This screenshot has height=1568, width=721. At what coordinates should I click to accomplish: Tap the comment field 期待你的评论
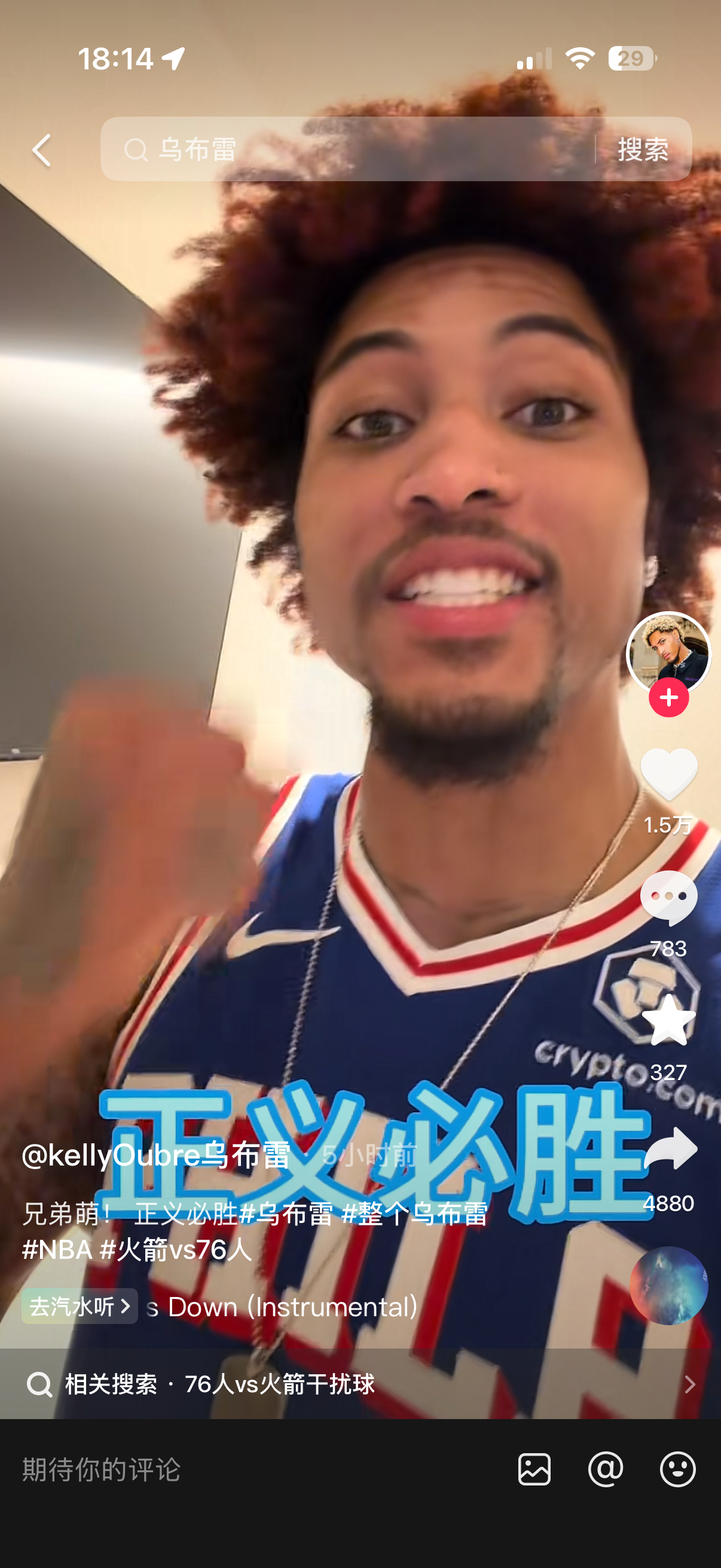click(243, 1469)
